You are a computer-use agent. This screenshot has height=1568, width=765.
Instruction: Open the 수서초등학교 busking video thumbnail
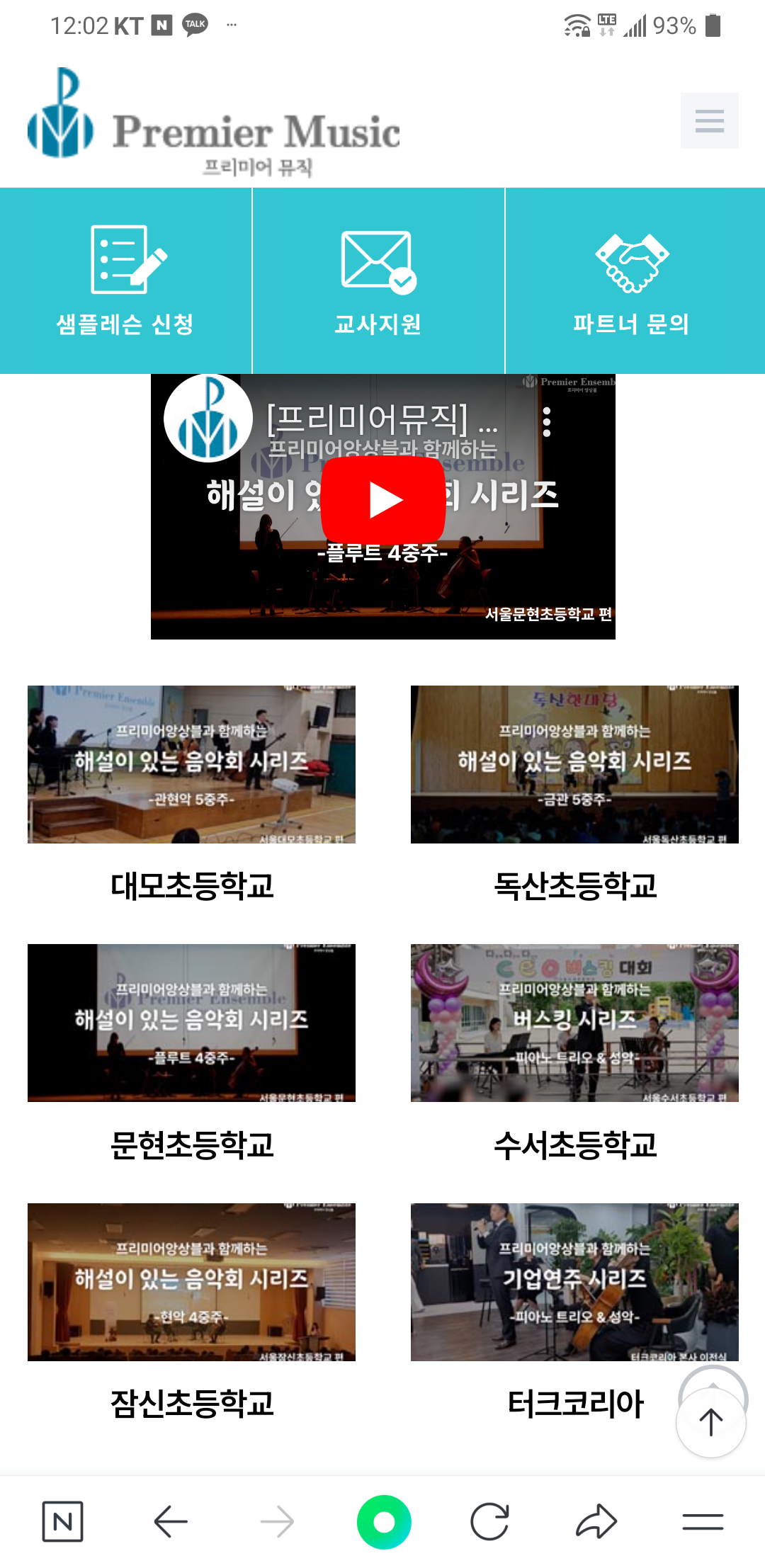[574, 1023]
